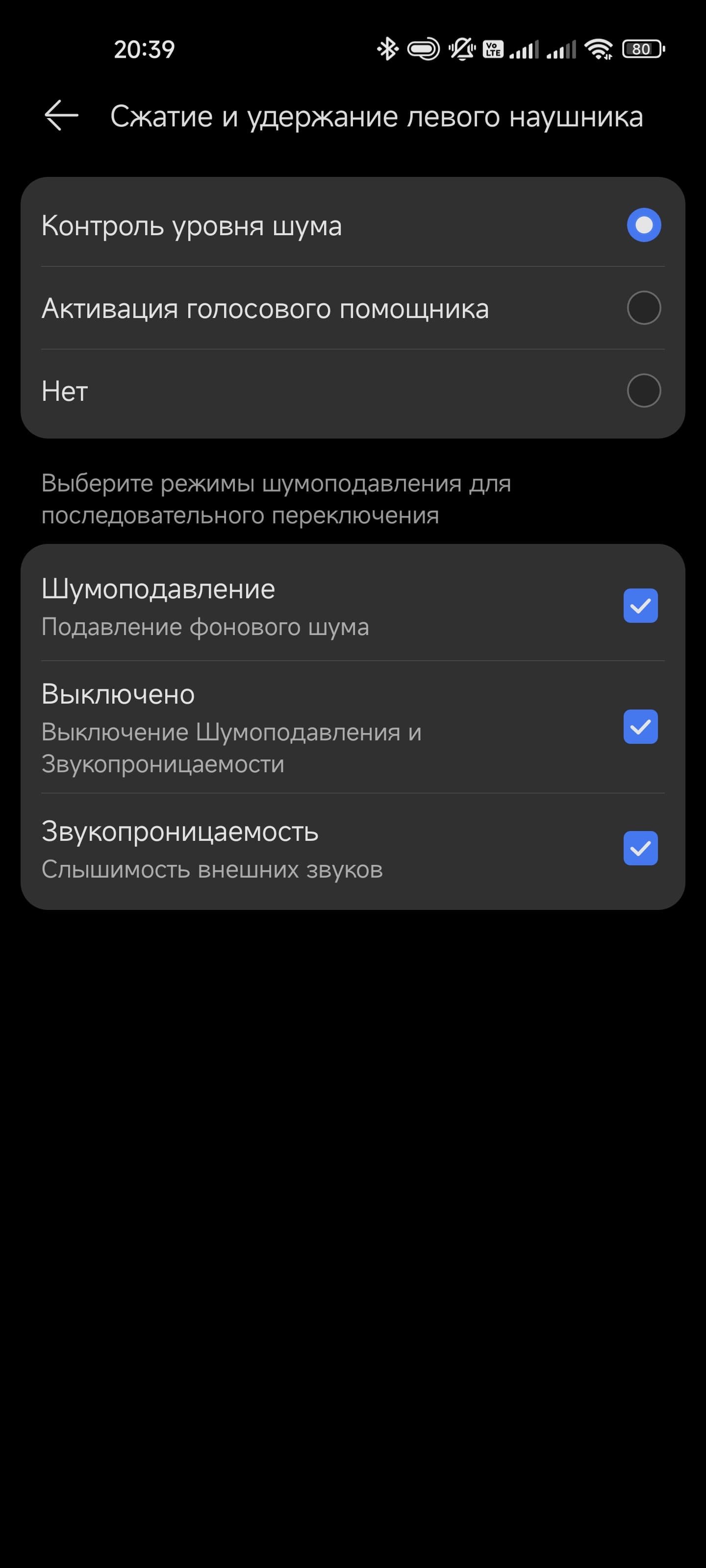Toggle the Выключено checkbox
Viewport: 706px width, 1568px height.
point(640,727)
